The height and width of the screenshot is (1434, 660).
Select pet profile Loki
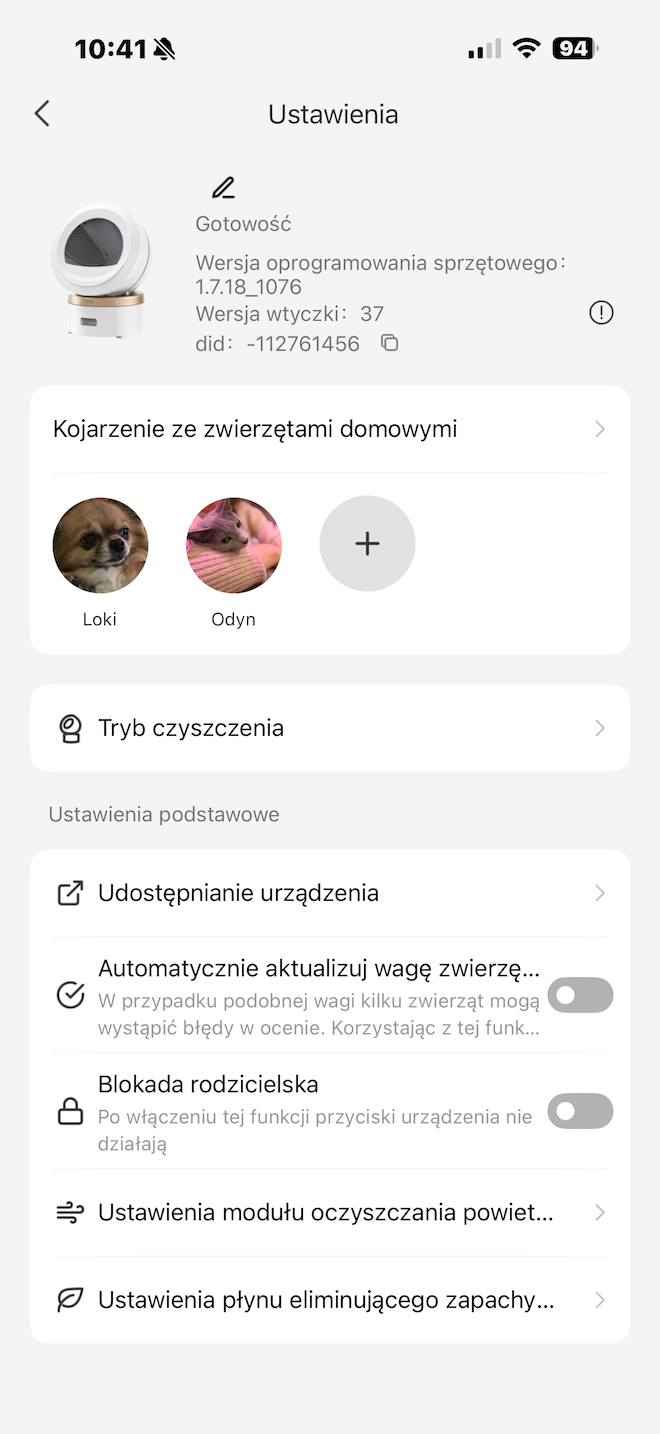[100, 546]
